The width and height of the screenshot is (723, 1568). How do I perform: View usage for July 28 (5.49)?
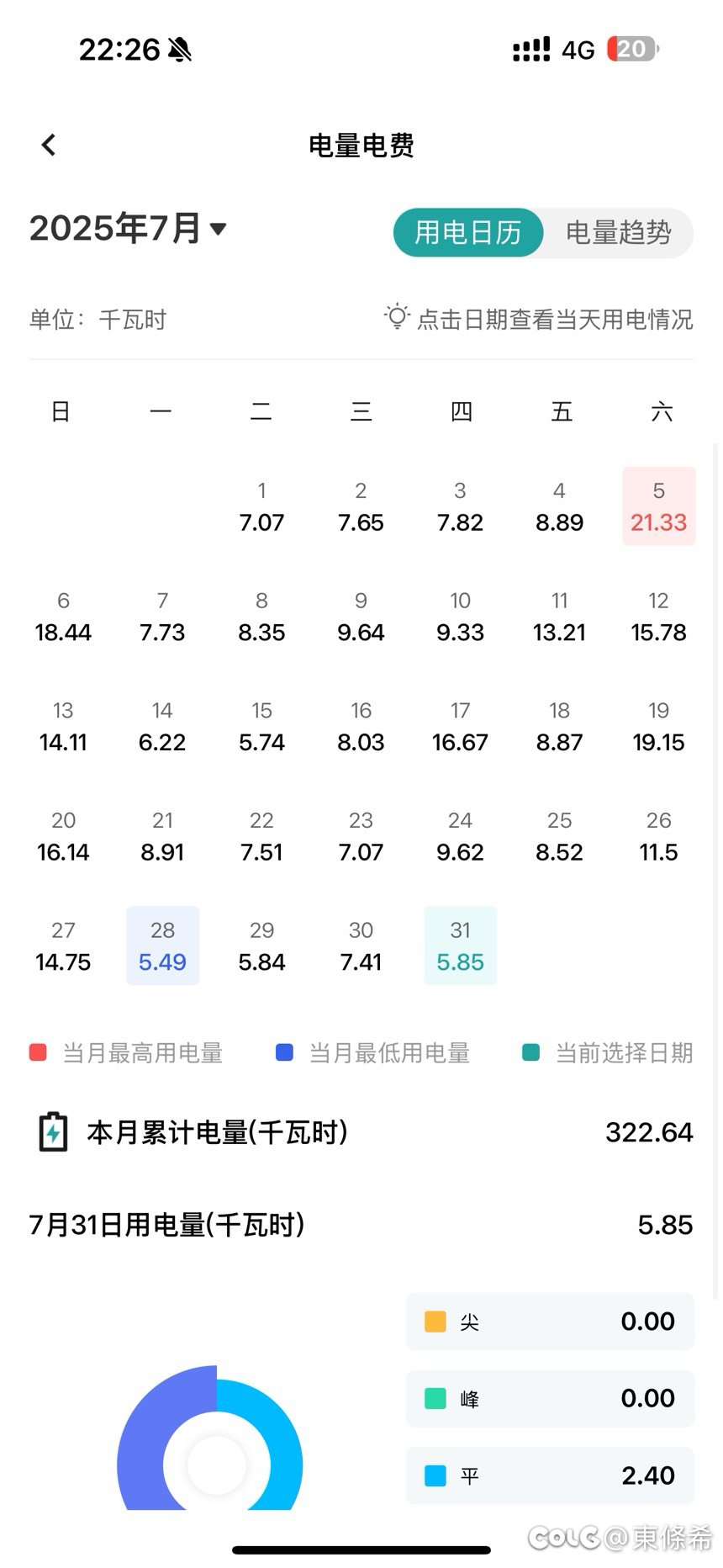[x=162, y=946]
